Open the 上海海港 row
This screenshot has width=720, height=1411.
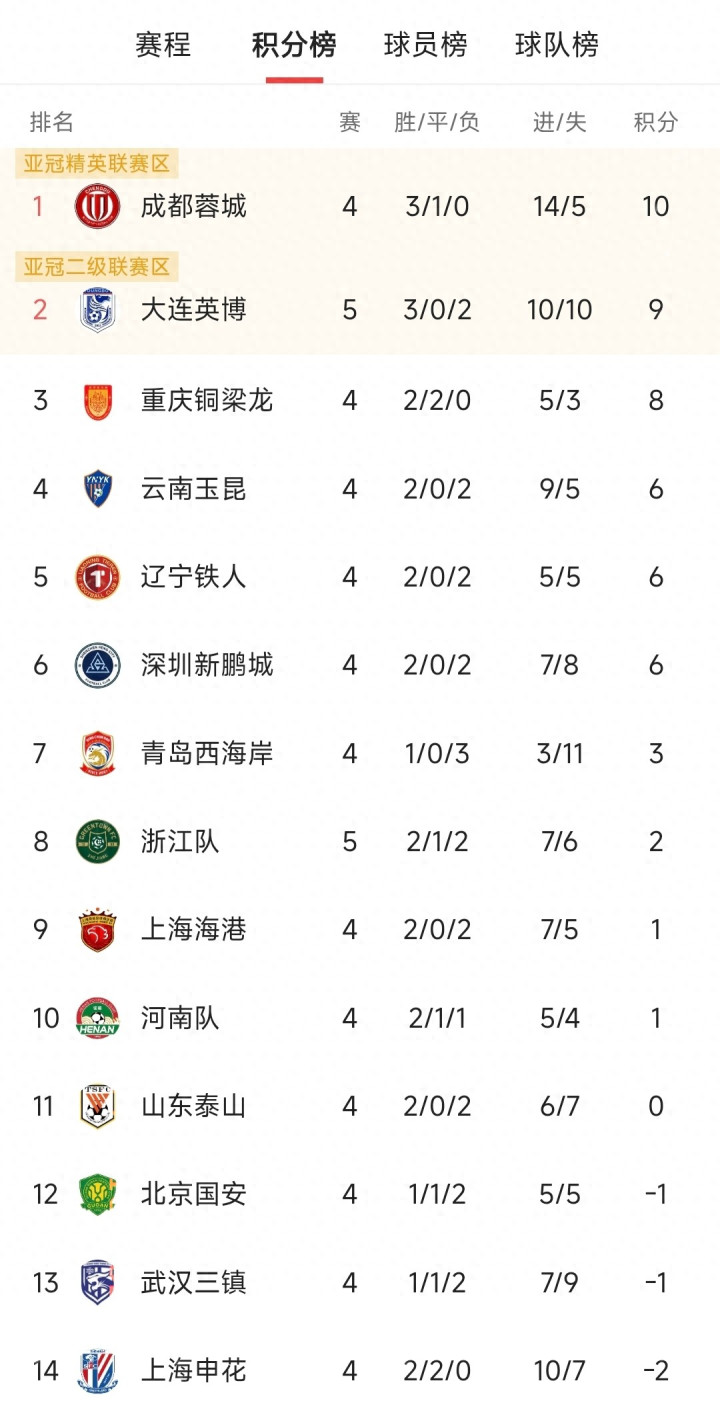click(x=360, y=930)
